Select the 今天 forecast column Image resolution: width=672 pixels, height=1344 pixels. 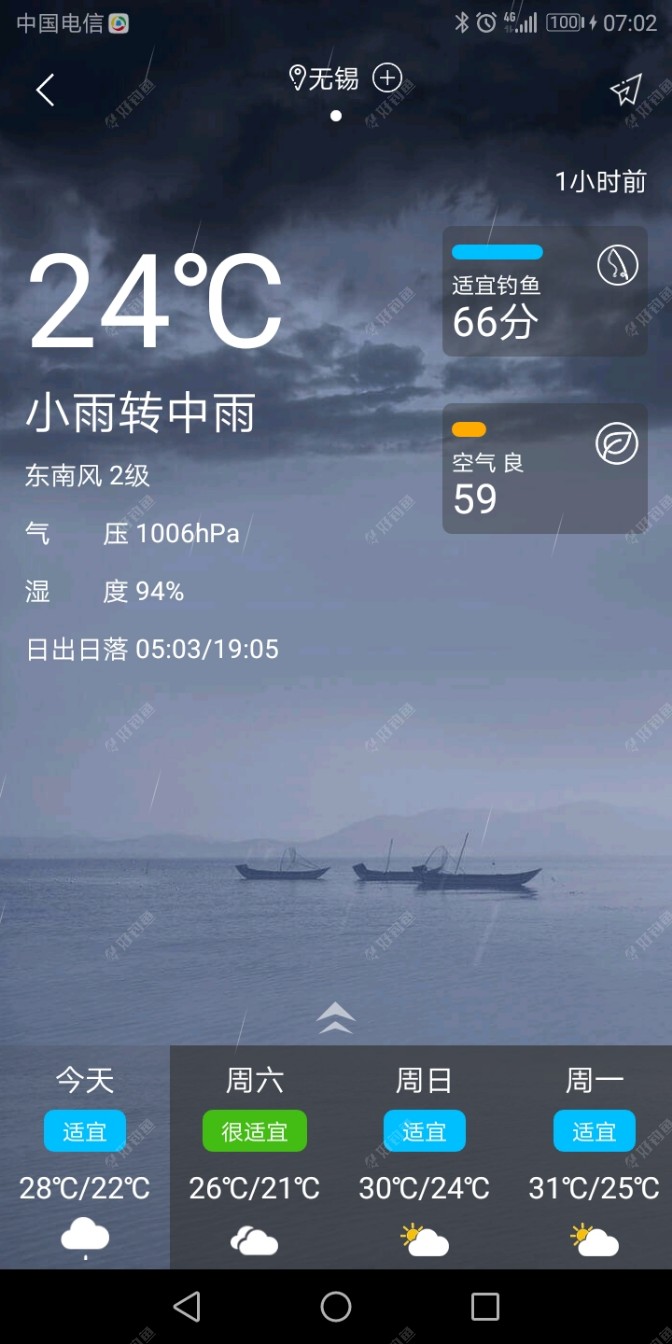(85, 1157)
